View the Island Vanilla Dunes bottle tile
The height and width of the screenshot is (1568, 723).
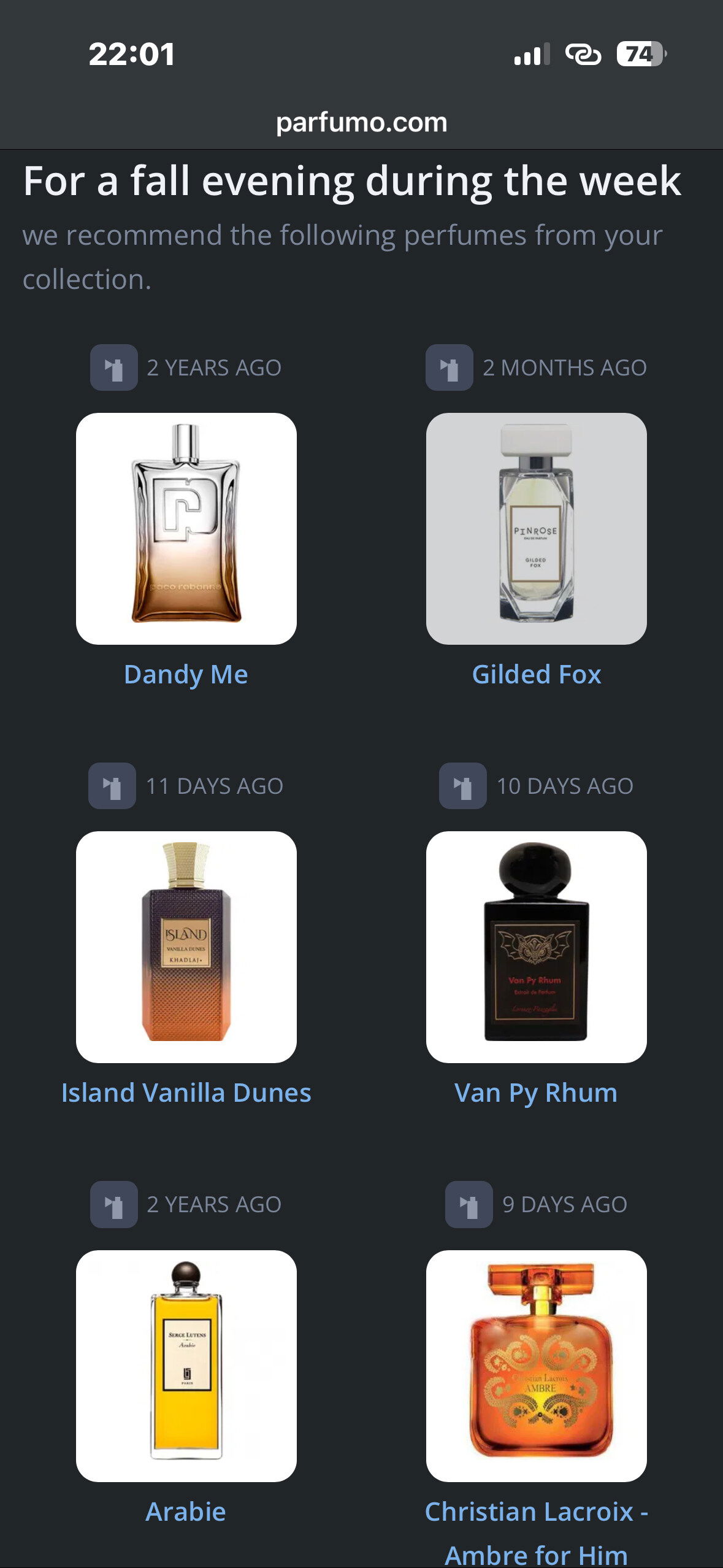point(186,947)
